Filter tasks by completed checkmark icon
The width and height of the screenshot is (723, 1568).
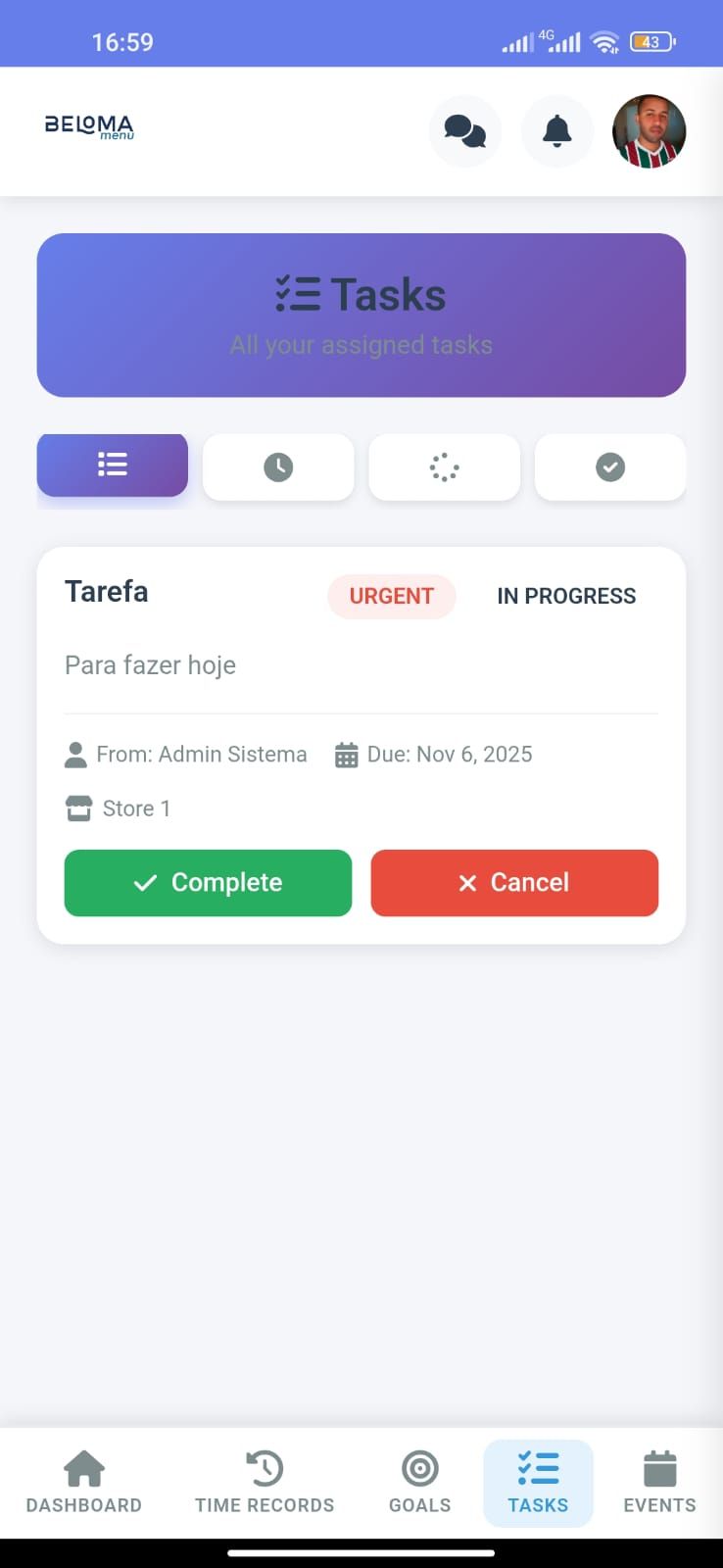(610, 467)
